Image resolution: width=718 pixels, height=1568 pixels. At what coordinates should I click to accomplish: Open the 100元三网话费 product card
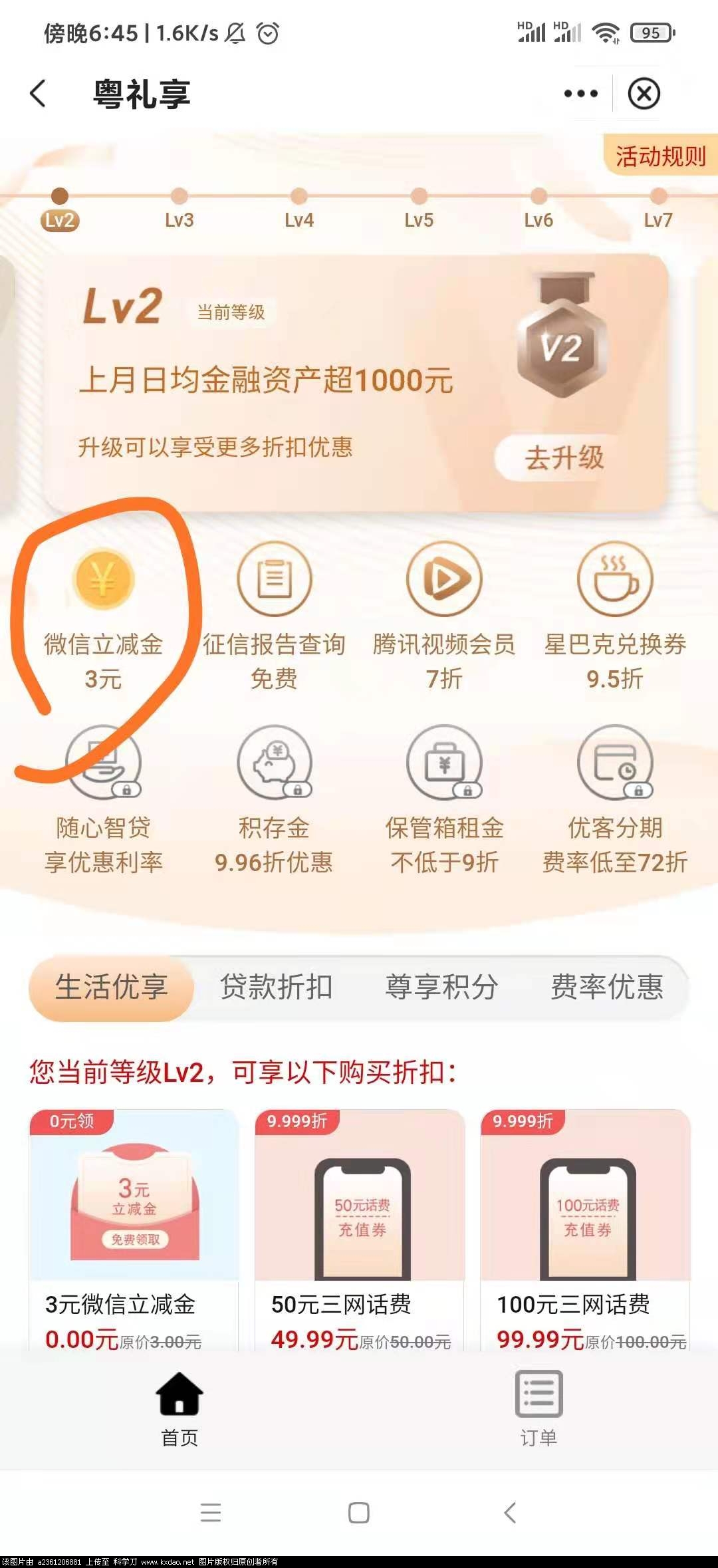tap(586, 1230)
